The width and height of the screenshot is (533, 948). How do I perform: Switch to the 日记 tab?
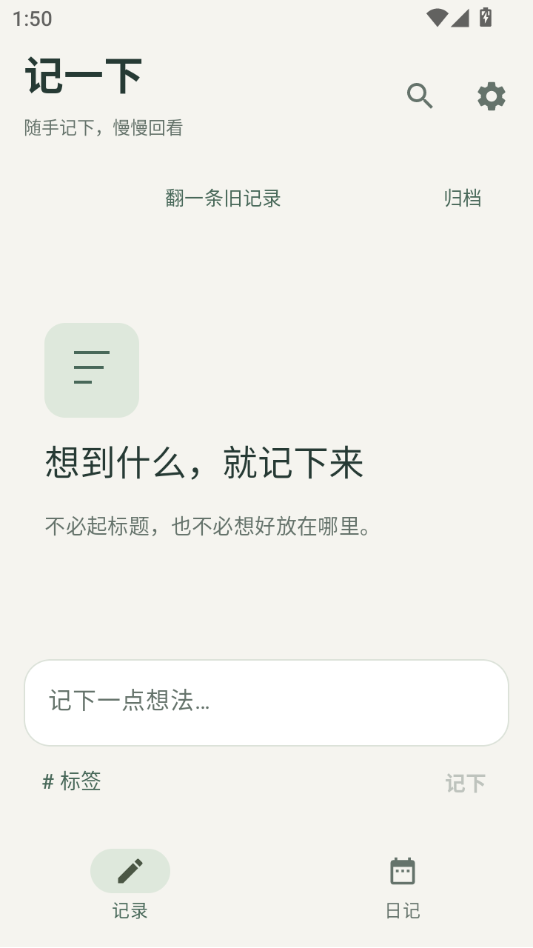pos(402,885)
